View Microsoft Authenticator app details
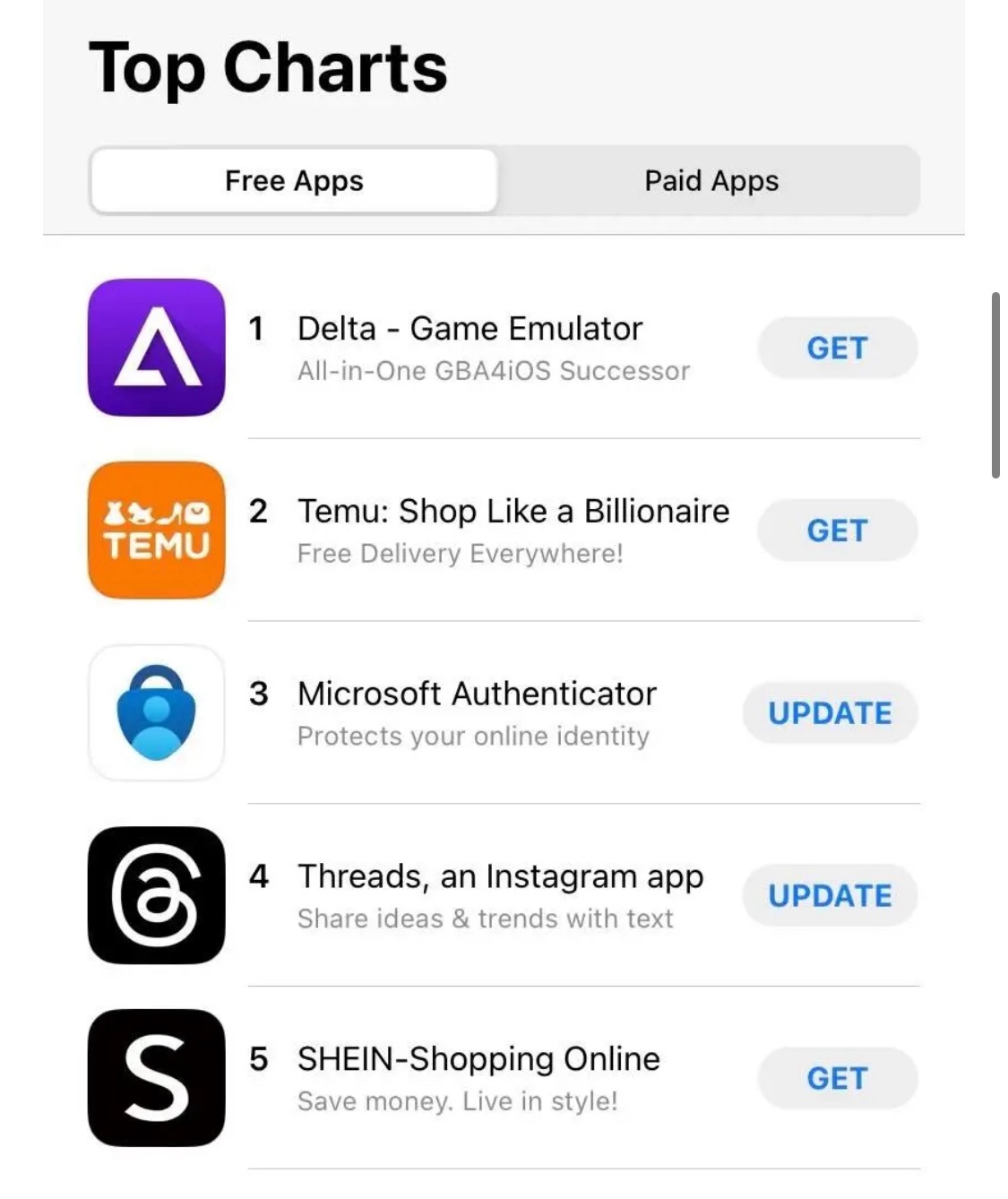 (x=477, y=694)
